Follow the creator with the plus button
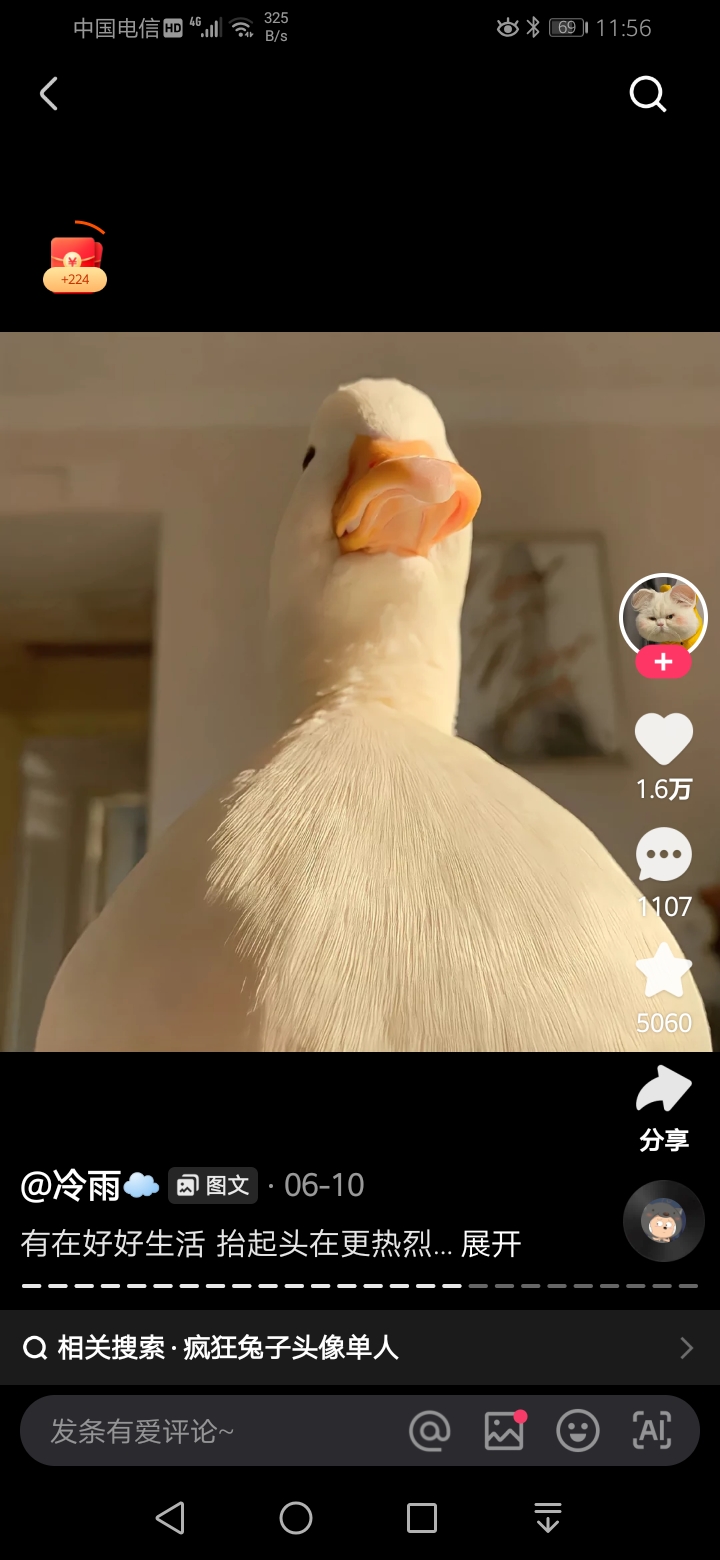The image size is (720, 1560). pyautogui.click(x=663, y=662)
